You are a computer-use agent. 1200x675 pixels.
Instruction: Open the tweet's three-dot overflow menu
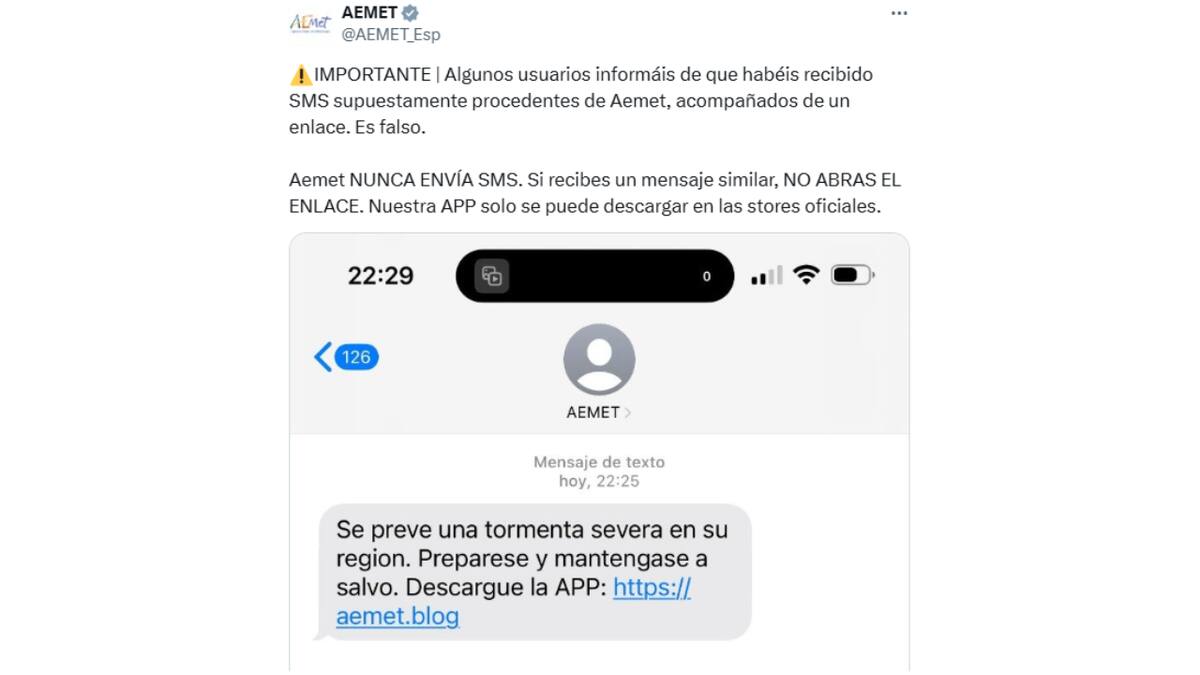tap(899, 13)
